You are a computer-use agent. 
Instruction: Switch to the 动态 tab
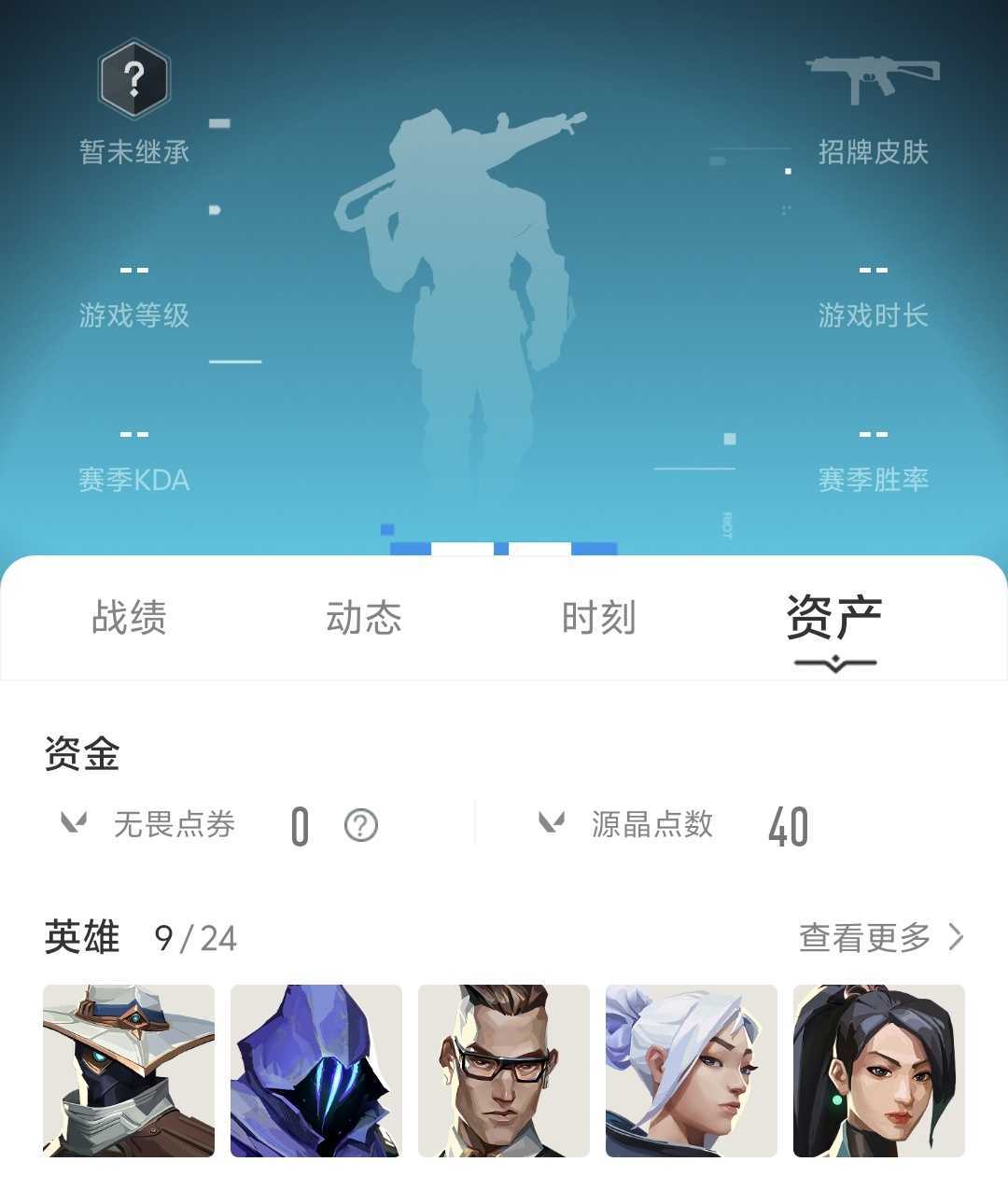click(x=364, y=618)
